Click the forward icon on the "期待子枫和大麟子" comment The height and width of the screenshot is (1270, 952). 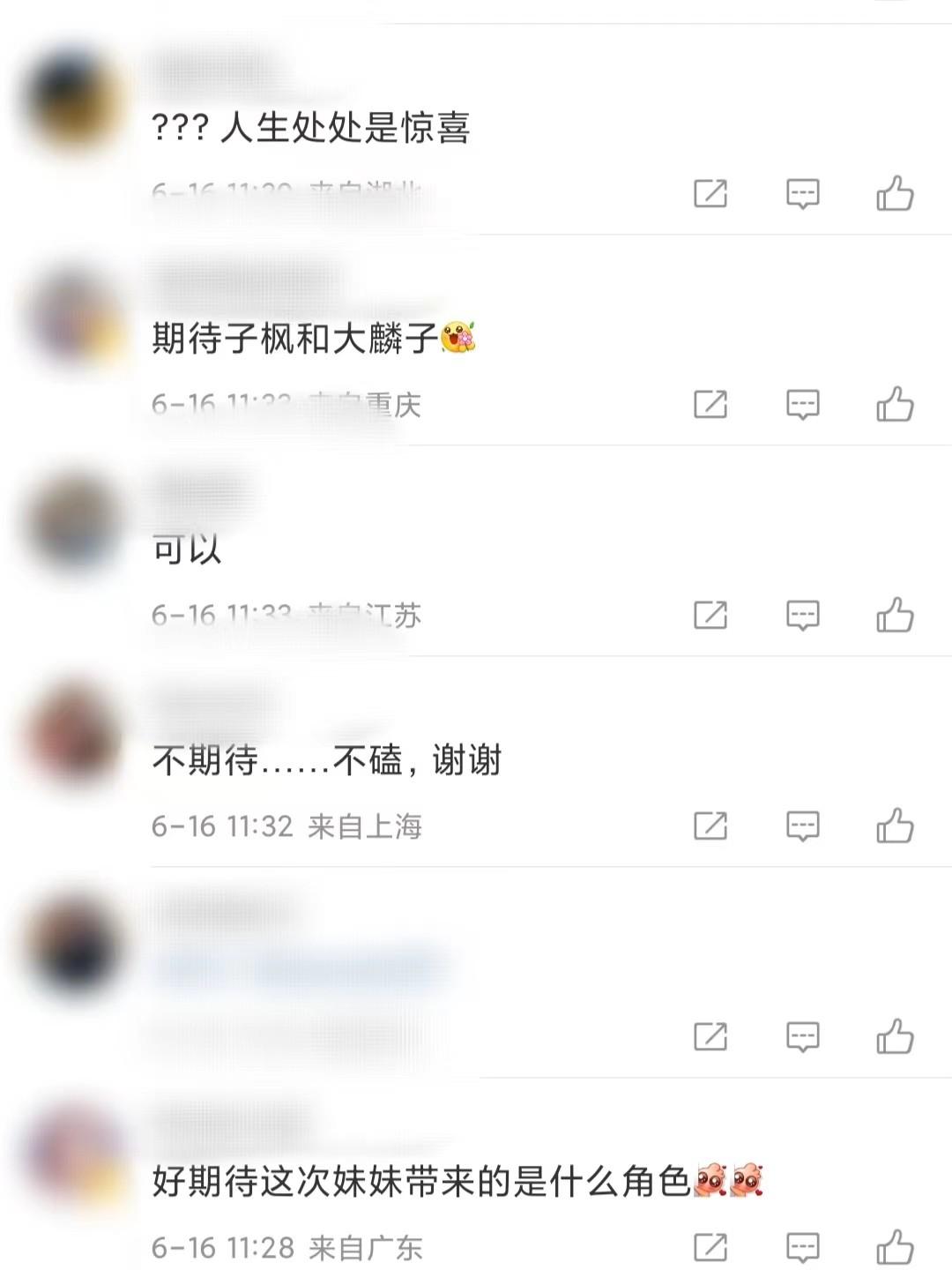(x=710, y=405)
